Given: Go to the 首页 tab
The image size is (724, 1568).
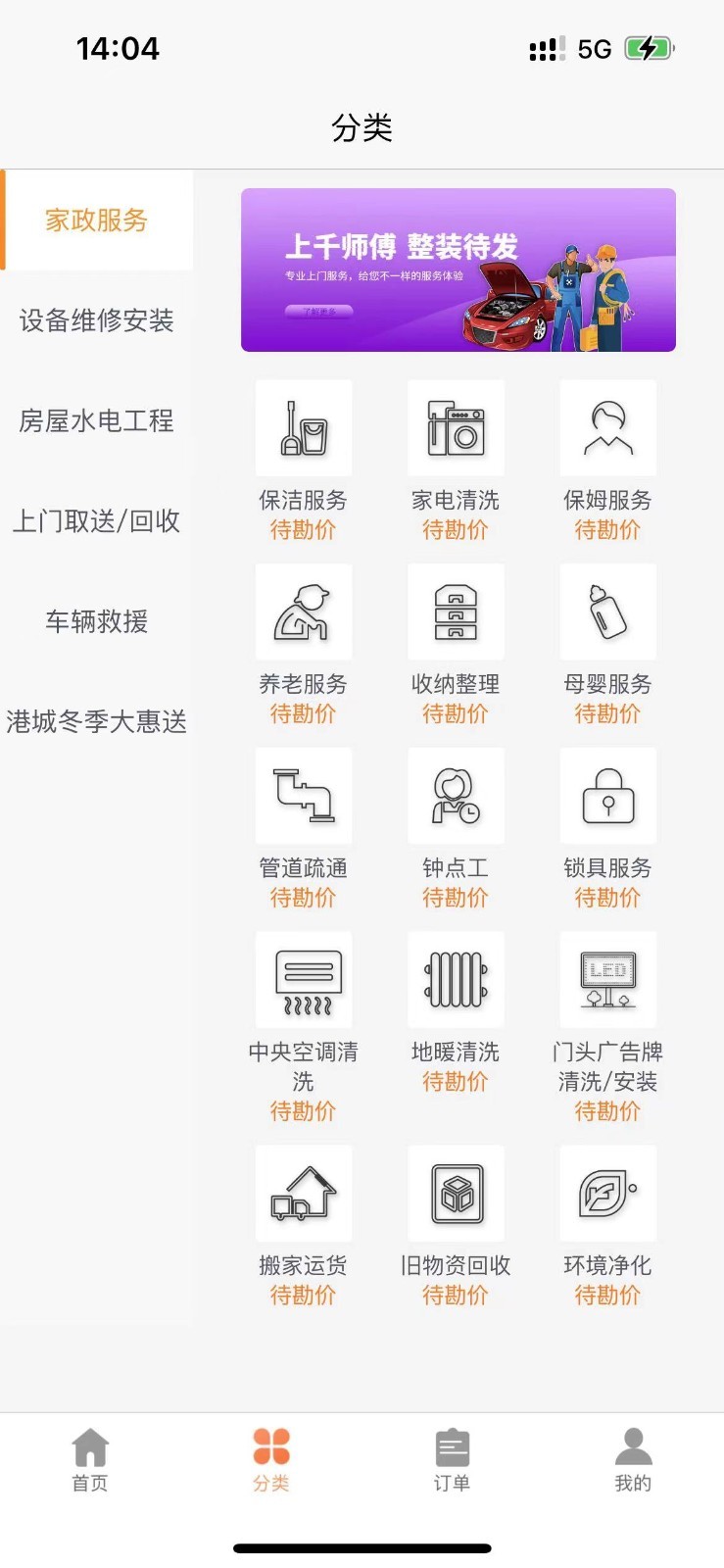Looking at the screenshot, I should tap(90, 1459).
